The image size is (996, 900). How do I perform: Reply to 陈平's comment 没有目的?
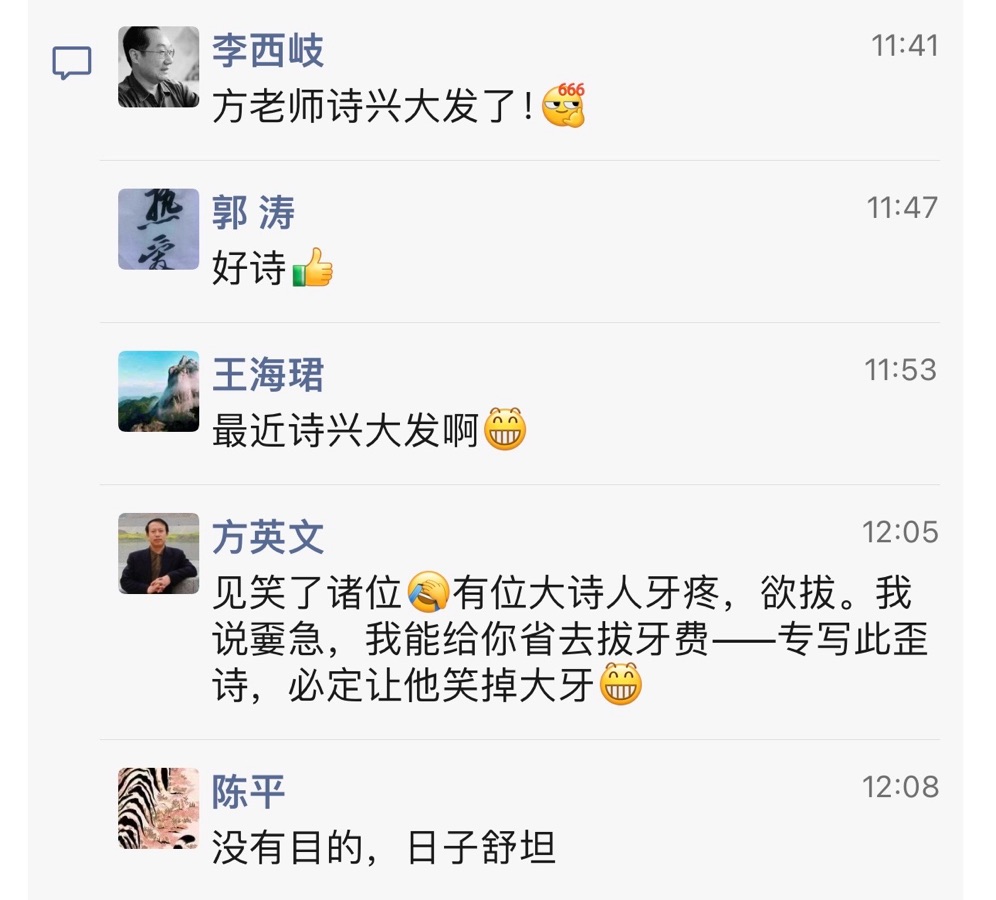click(x=383, y=850)
